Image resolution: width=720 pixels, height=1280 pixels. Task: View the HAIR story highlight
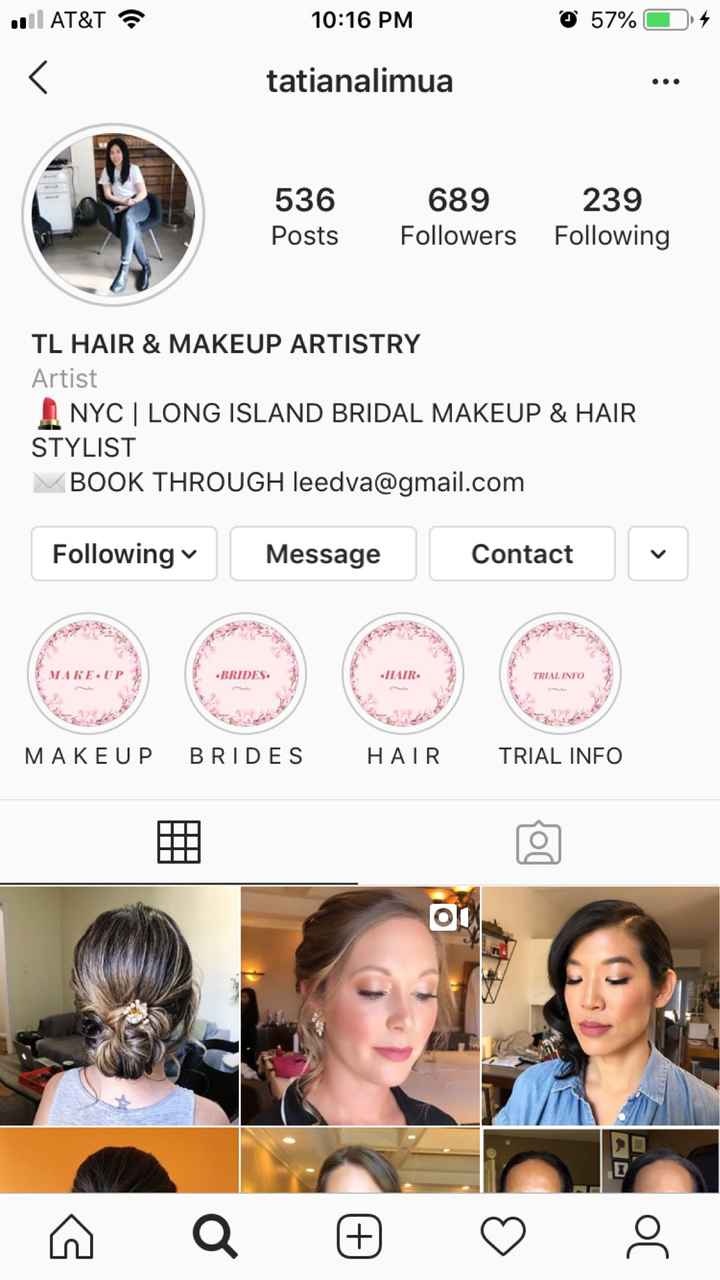tap(402, 675)
